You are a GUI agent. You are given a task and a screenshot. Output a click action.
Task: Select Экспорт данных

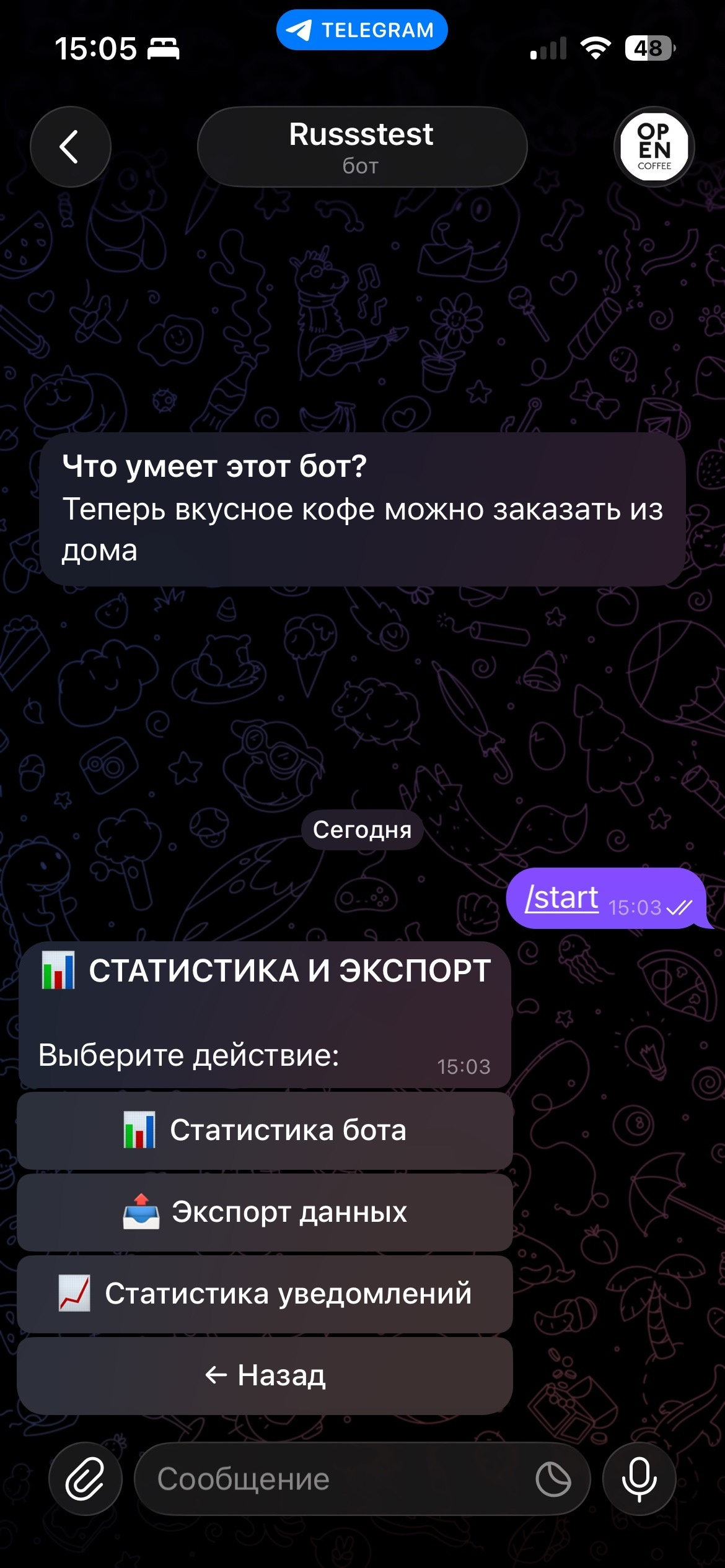point(265,1212)
